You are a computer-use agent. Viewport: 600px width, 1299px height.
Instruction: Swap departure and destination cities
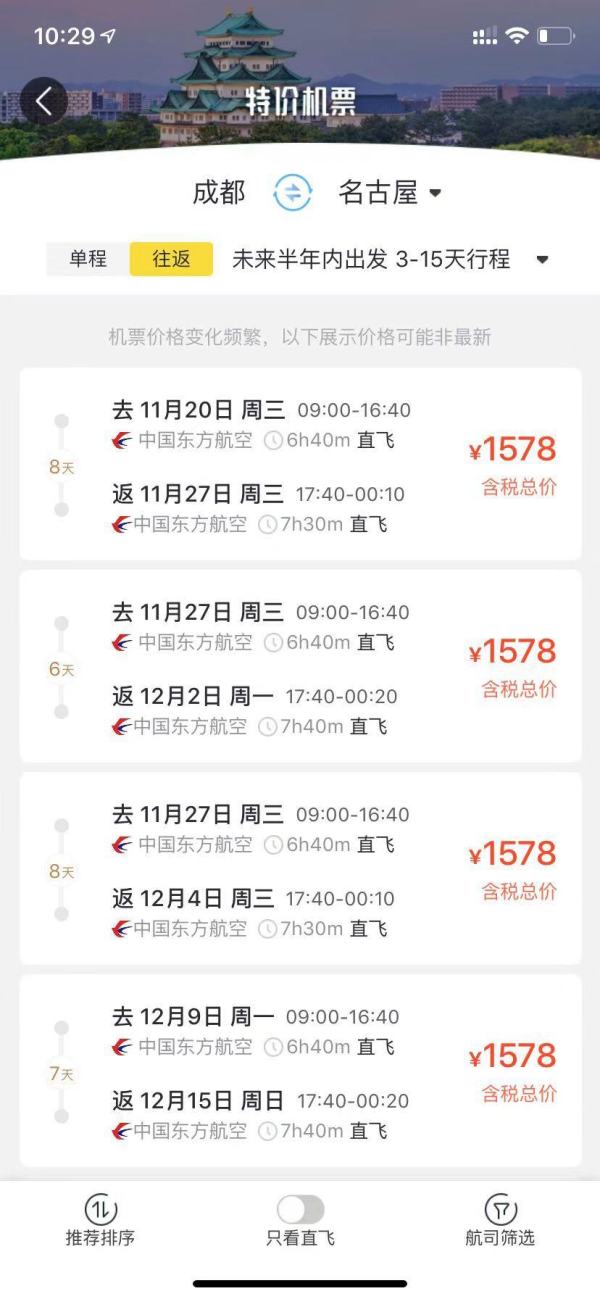[x=292, y=193]
